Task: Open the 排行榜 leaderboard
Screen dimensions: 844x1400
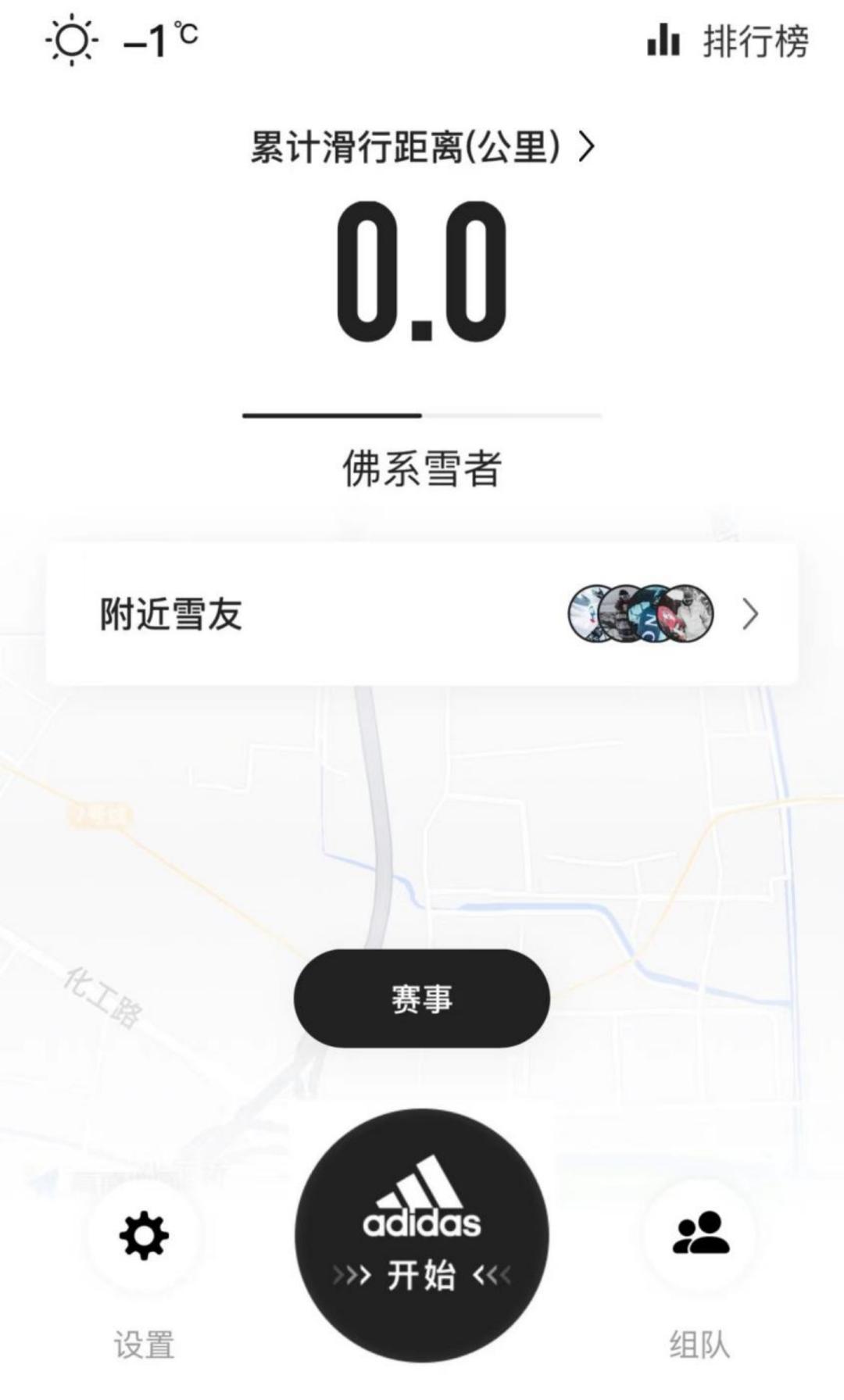Action: coord(728,41)
